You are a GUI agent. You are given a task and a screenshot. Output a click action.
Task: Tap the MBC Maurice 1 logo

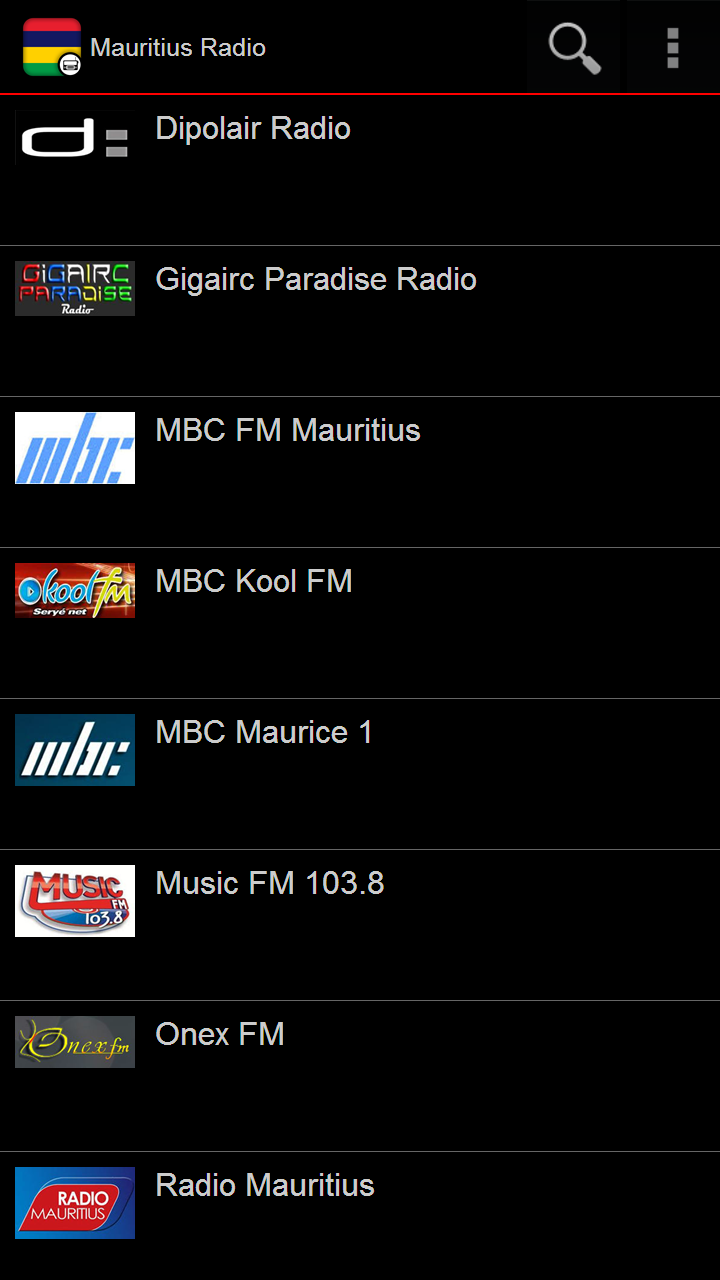tap(75, 750)
